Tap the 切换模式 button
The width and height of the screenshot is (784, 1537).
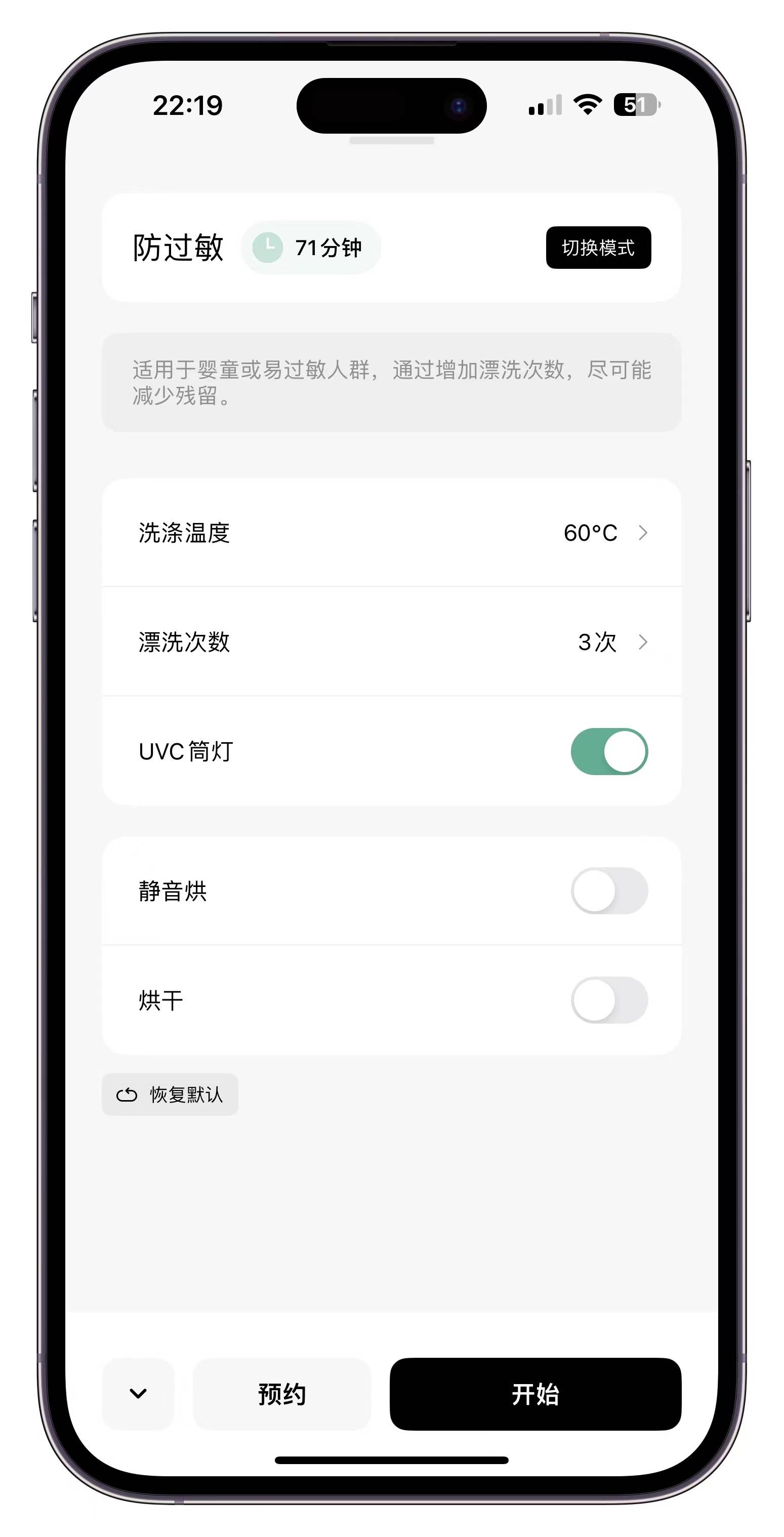click(598, 248)
